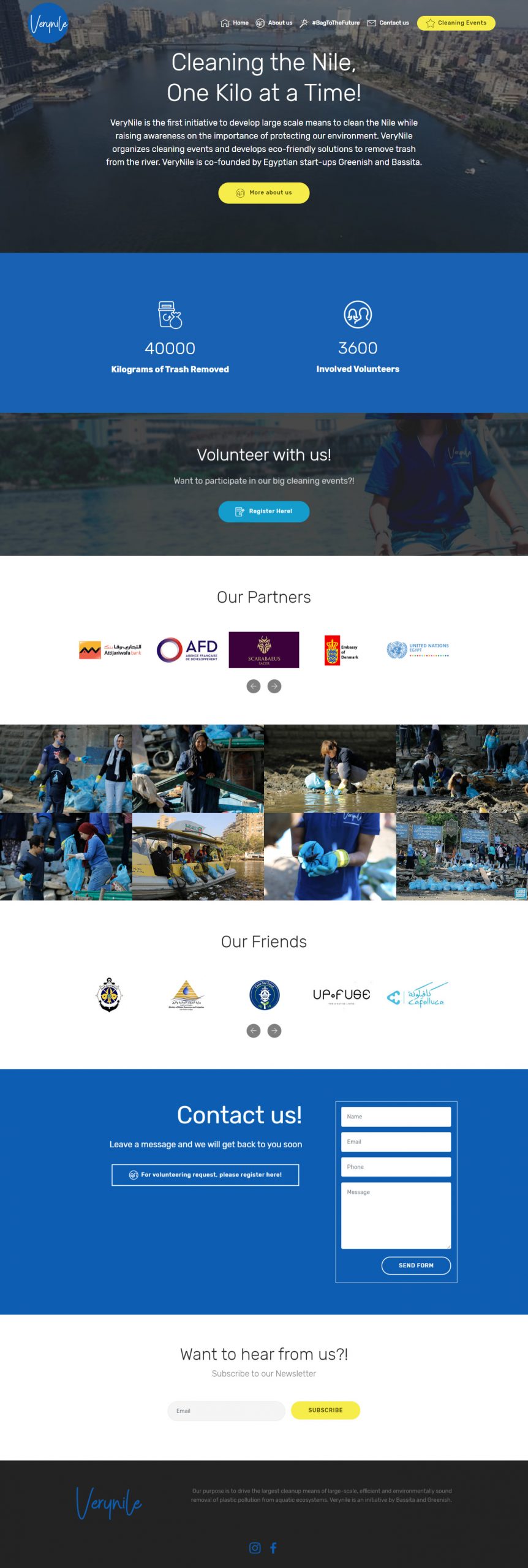The width and height of the screenshot is (528, 1568).
Task: Focus the Message text area
Action: [x=396, y=1215]
